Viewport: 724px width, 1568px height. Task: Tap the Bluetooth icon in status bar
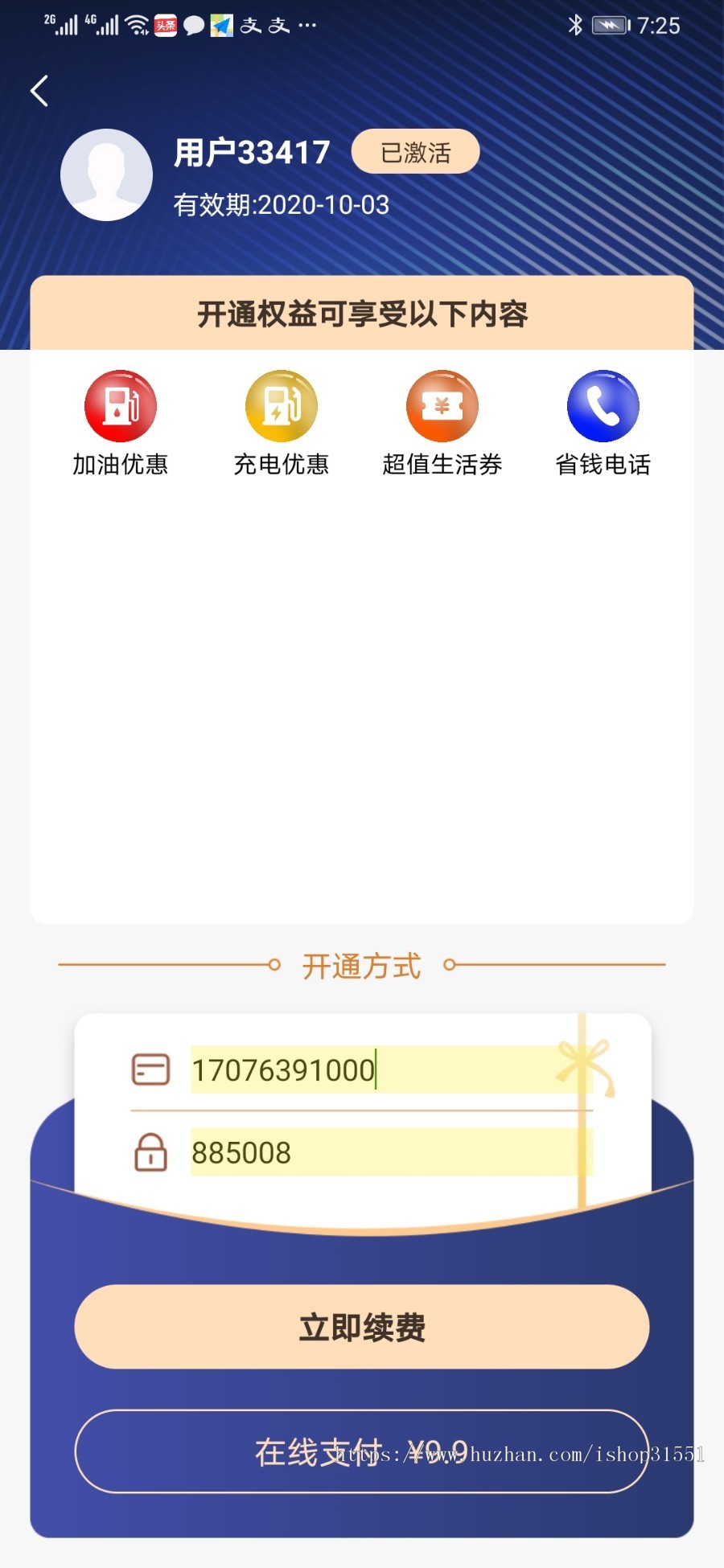tap(576, 25)
